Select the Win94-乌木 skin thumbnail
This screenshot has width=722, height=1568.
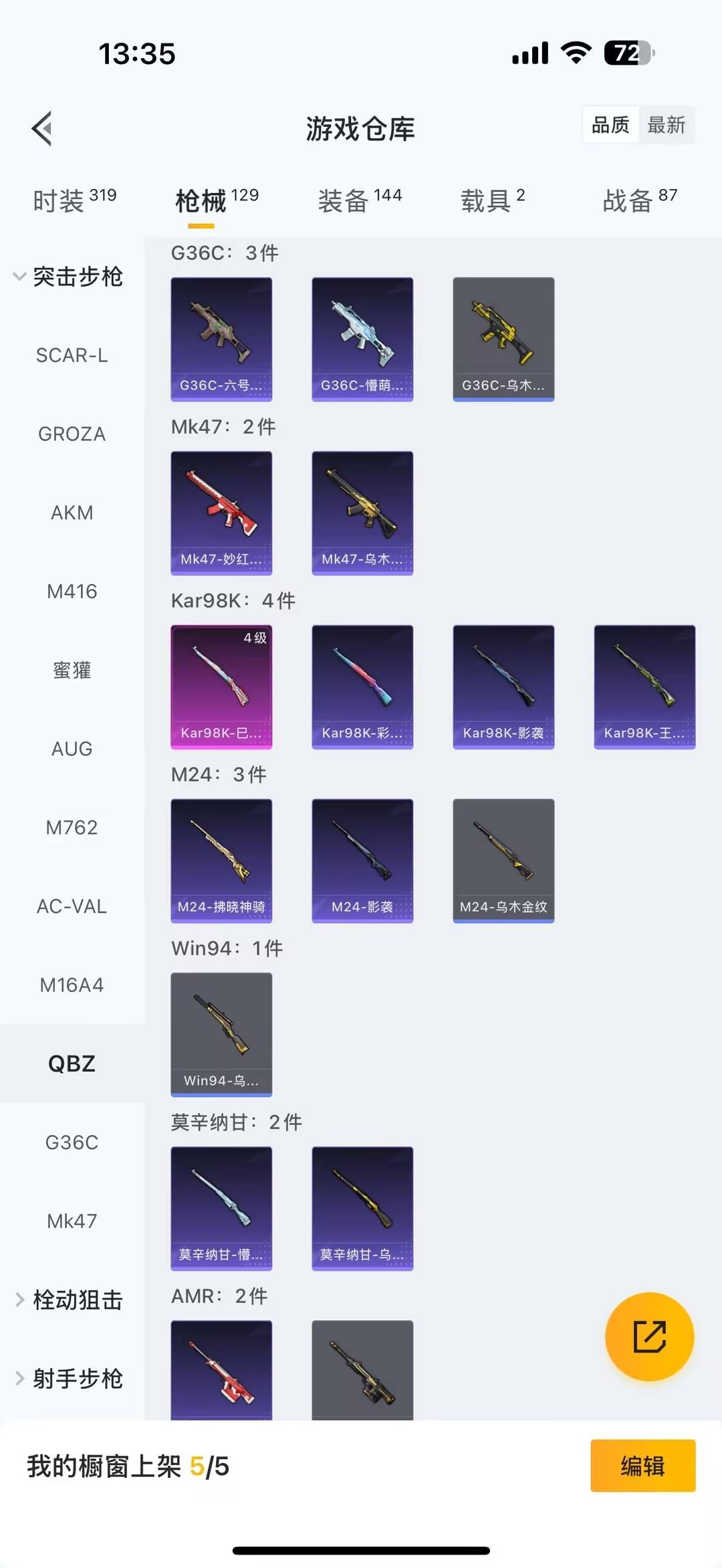[221, 1034]
